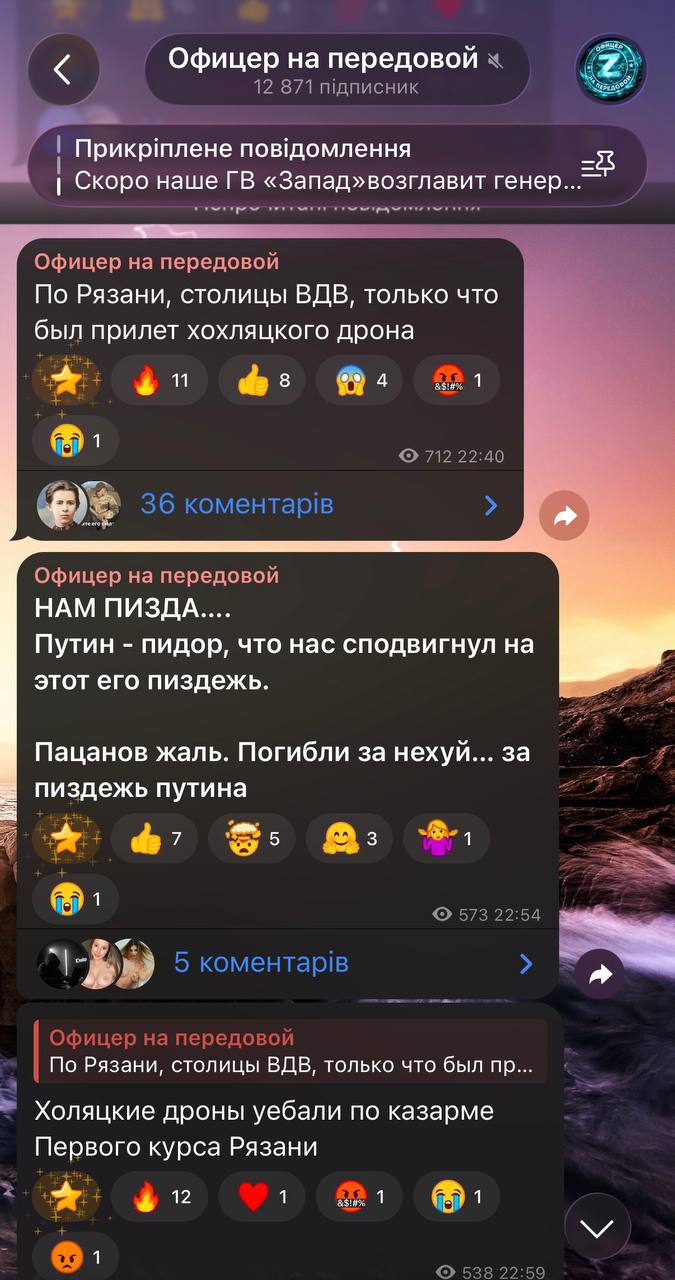Image resolution: width=675 pixels, height=1280 pixels.
Task: Jump to the quoted reply message
Action: [x=290, y=1051]
